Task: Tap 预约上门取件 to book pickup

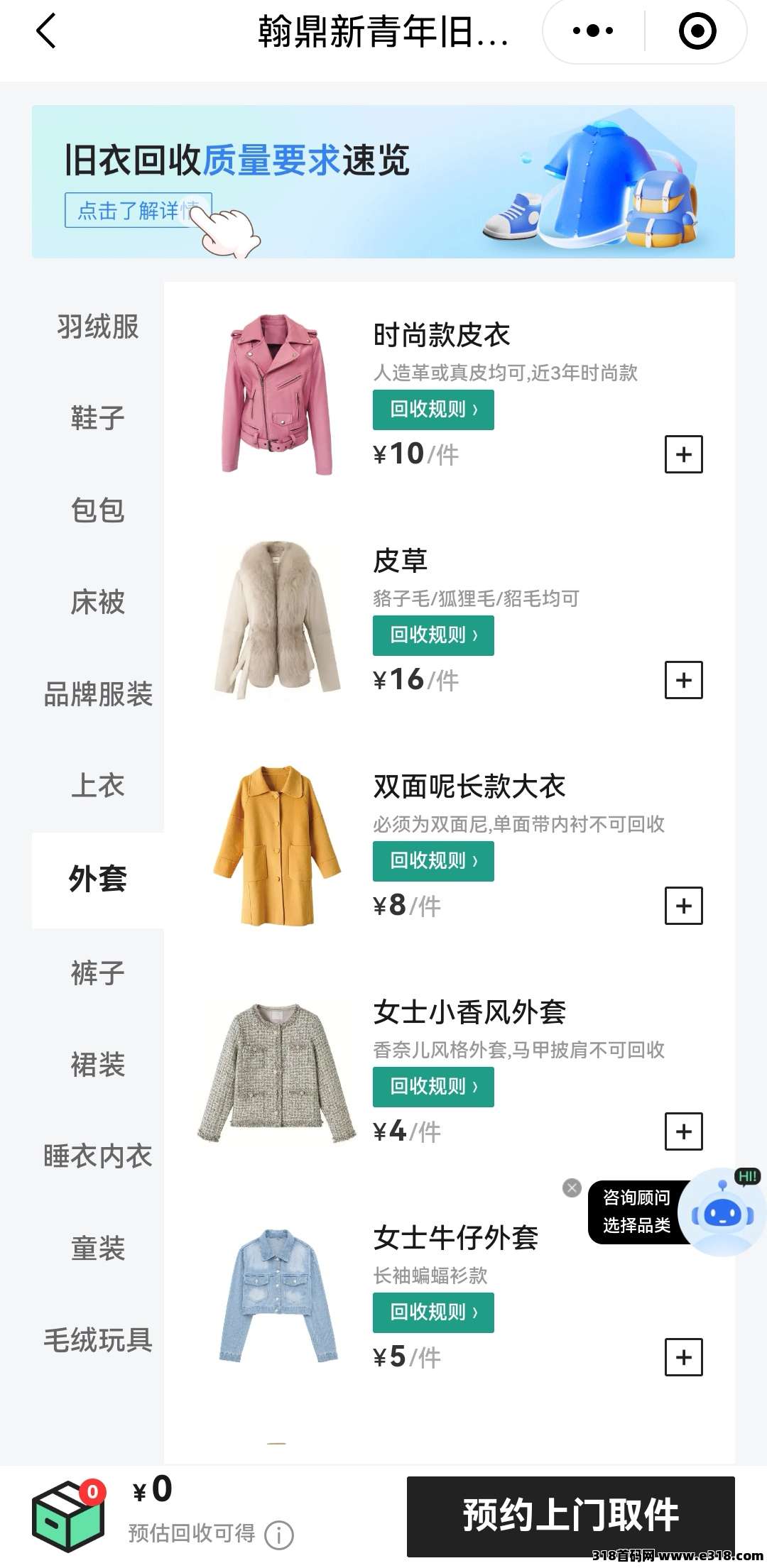Action: click(570, 1515)
